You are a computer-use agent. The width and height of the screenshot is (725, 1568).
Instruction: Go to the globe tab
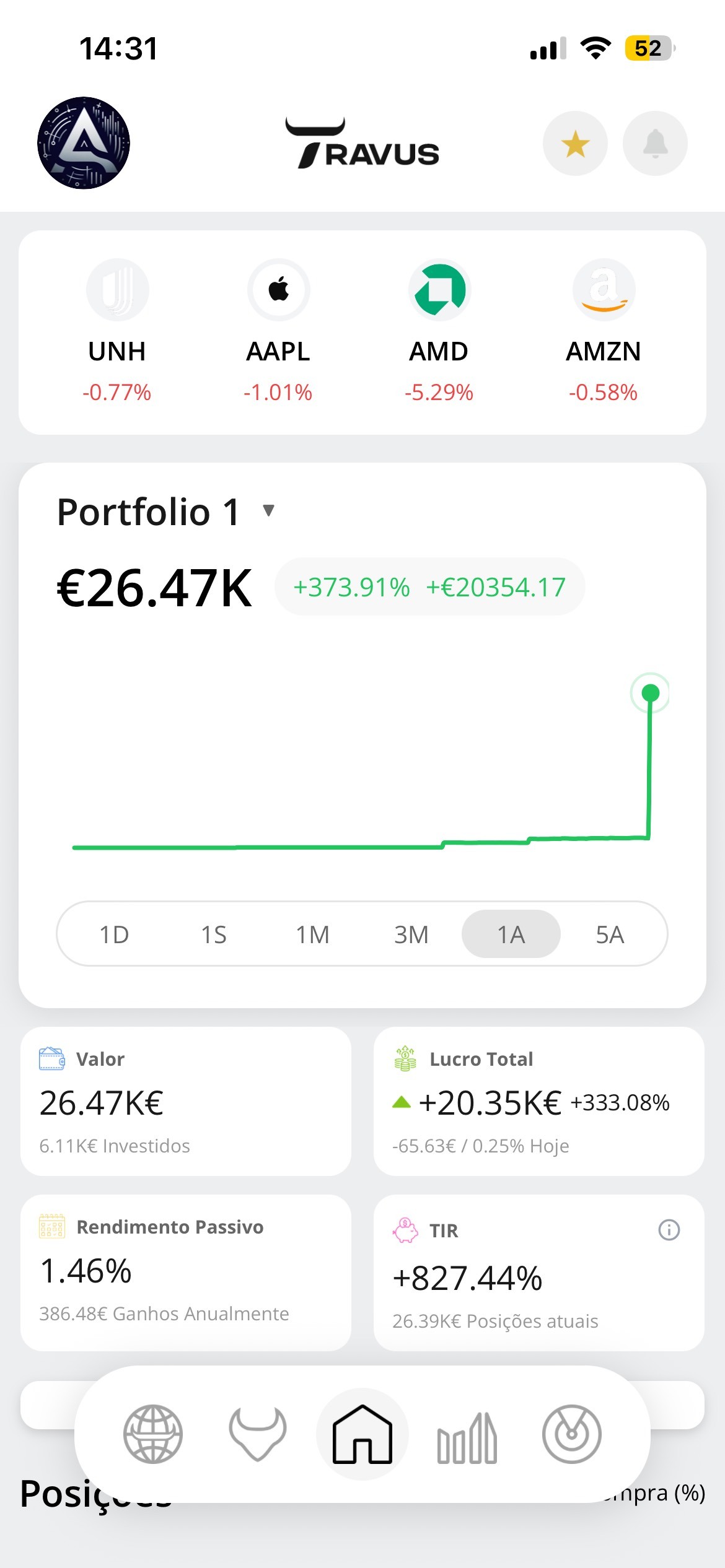(152, 1434)
